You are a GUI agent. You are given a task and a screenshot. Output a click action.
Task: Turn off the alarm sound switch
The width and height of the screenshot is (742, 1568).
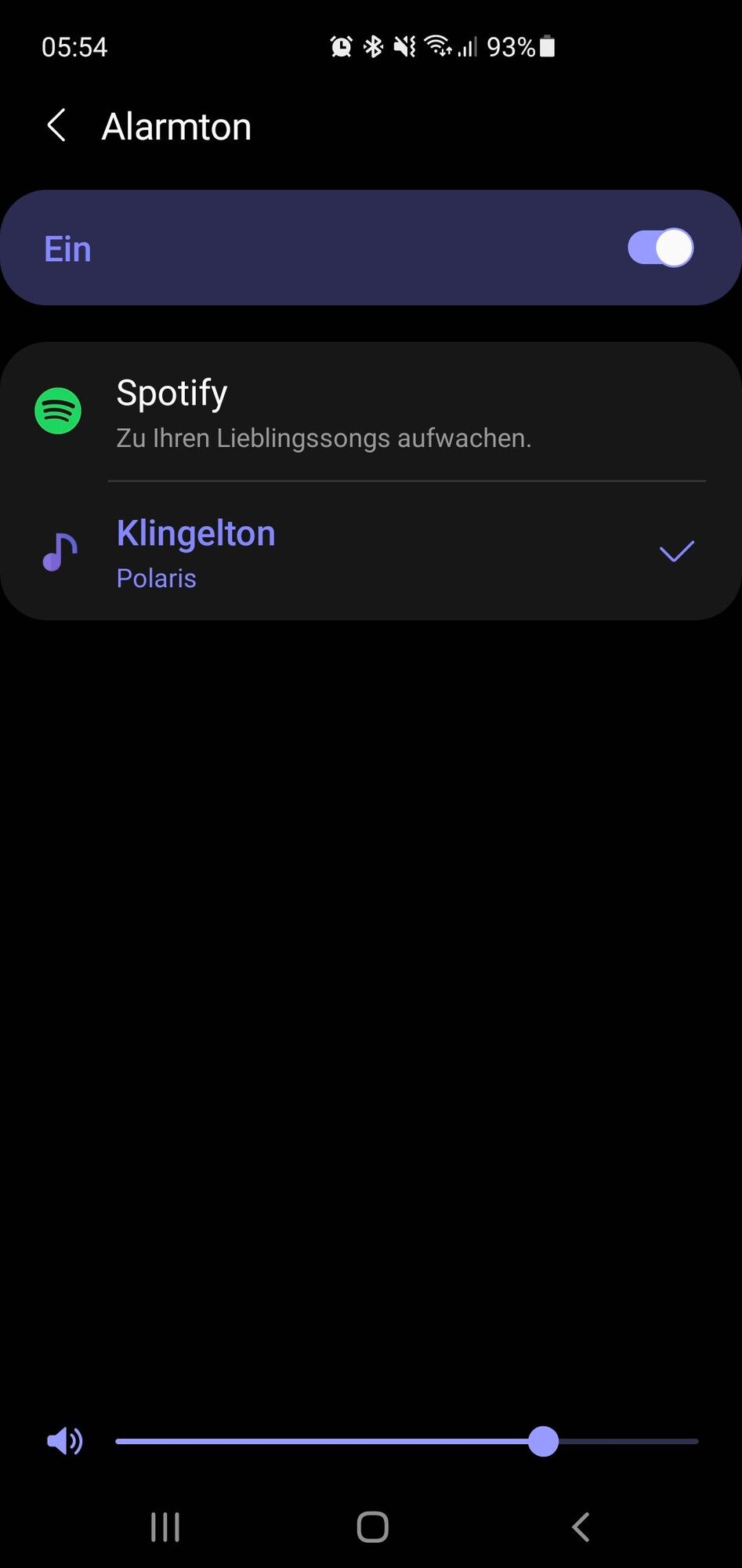tap(660, 249)
